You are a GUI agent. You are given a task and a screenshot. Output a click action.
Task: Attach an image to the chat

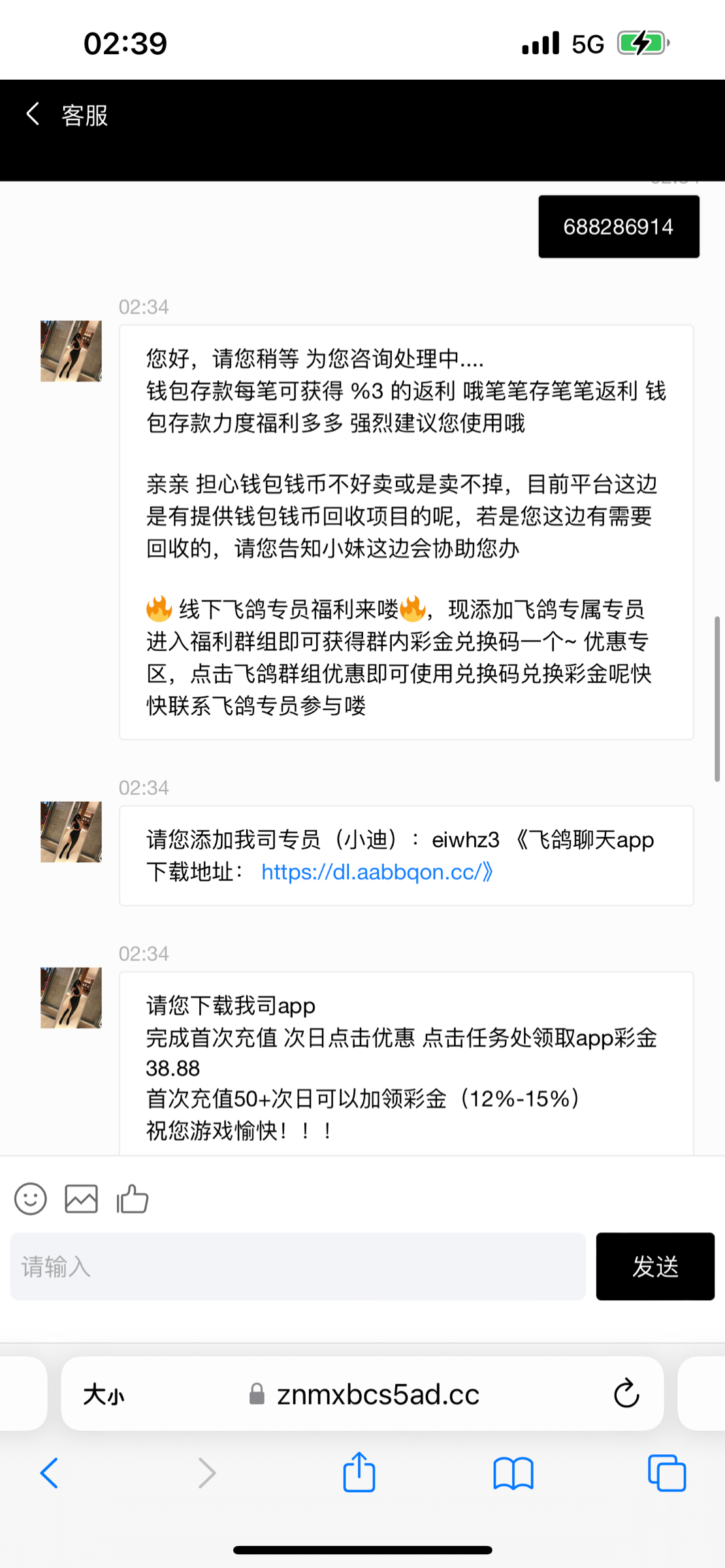tap(82, 1199)
